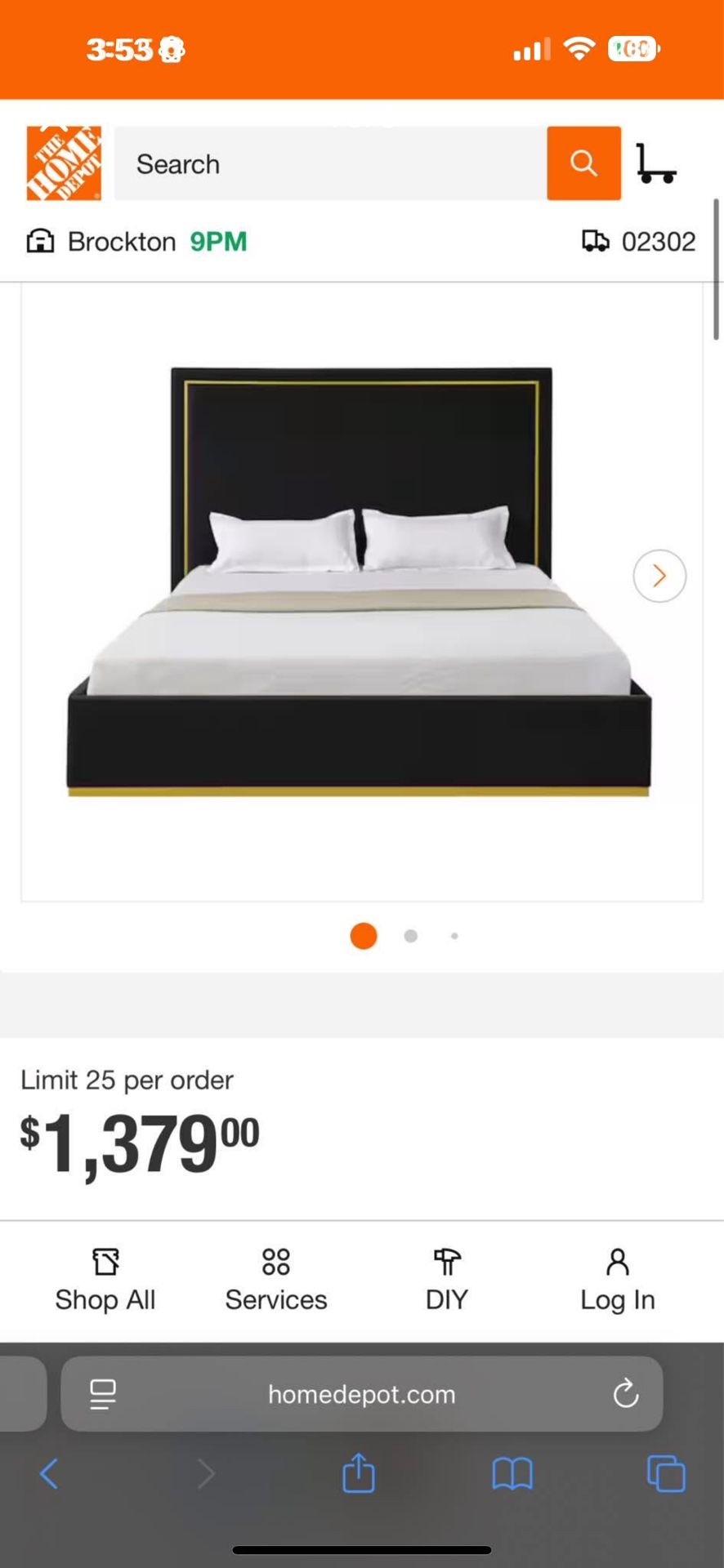Tap the Log In person icon
The height and width of the screenshot is (1568, 724).
tap(617, 1263)
